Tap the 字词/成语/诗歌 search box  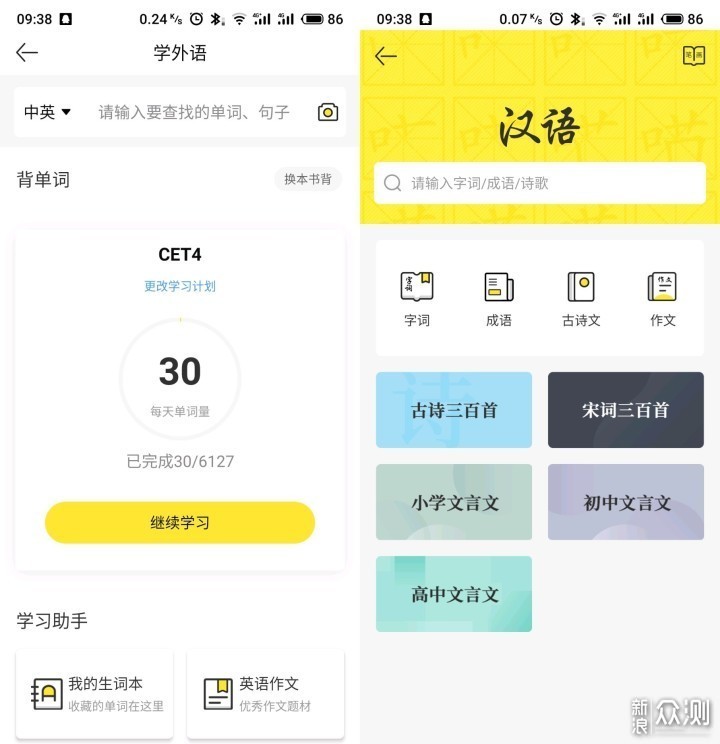[540, 183]
